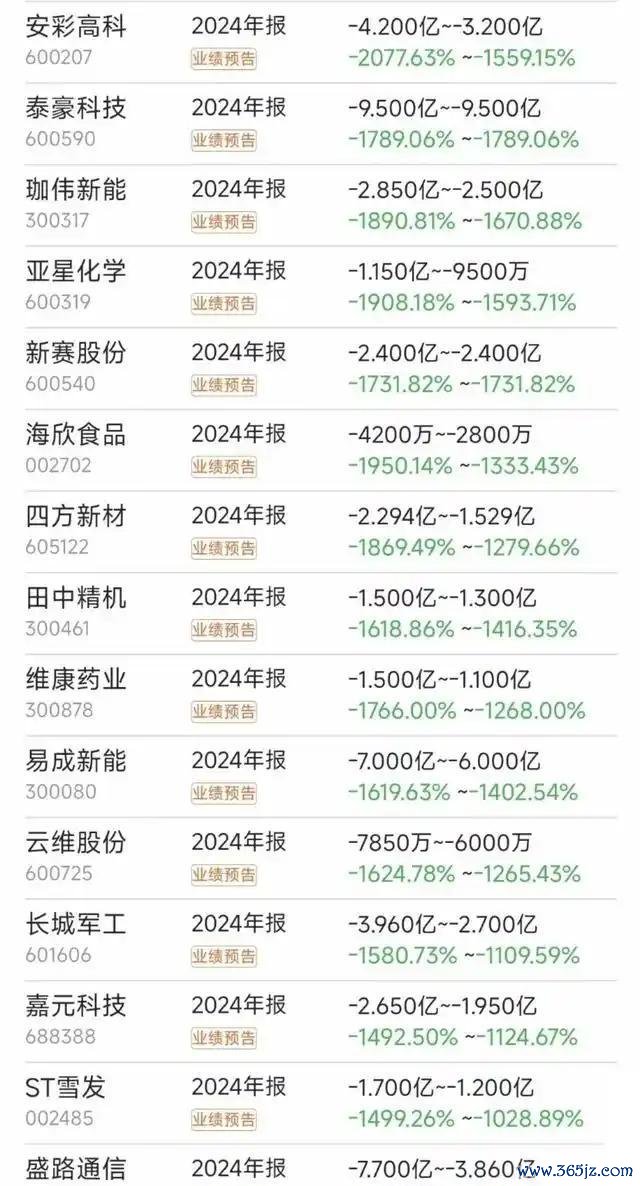The height and width of the screenshot is (1186, 640).
Task: Tap the 海欣食品 002702 row
Action: point(321,451)
